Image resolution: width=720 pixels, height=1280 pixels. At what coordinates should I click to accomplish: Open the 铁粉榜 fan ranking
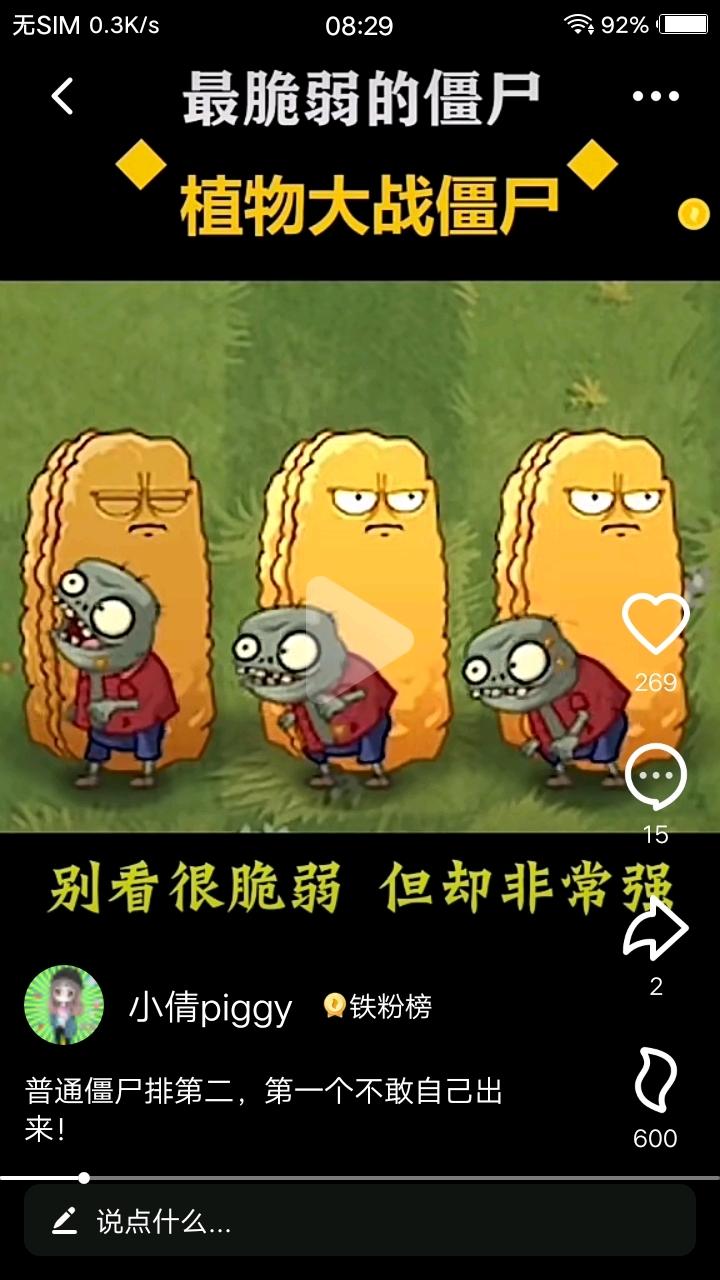point(379,1007)
